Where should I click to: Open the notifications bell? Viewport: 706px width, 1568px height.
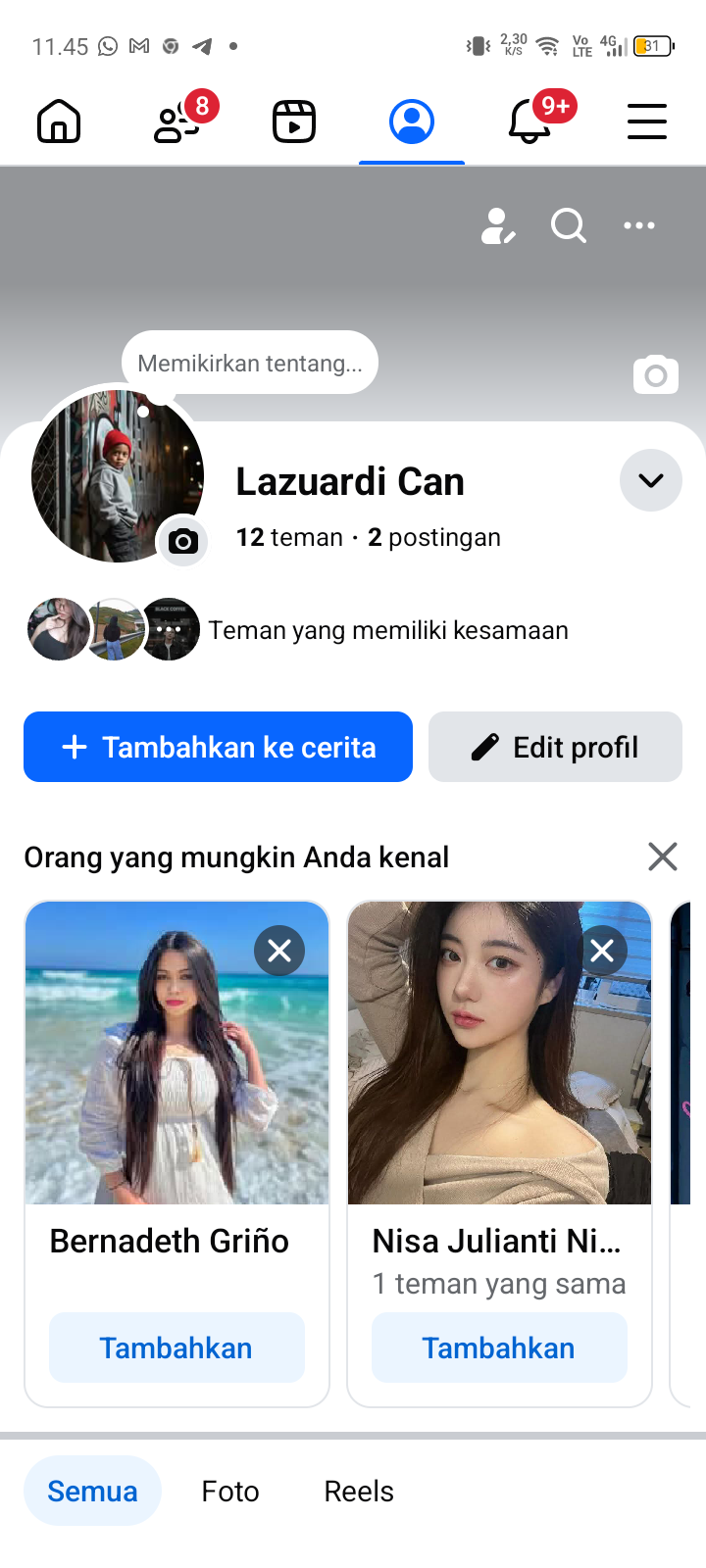click(529, 122)
